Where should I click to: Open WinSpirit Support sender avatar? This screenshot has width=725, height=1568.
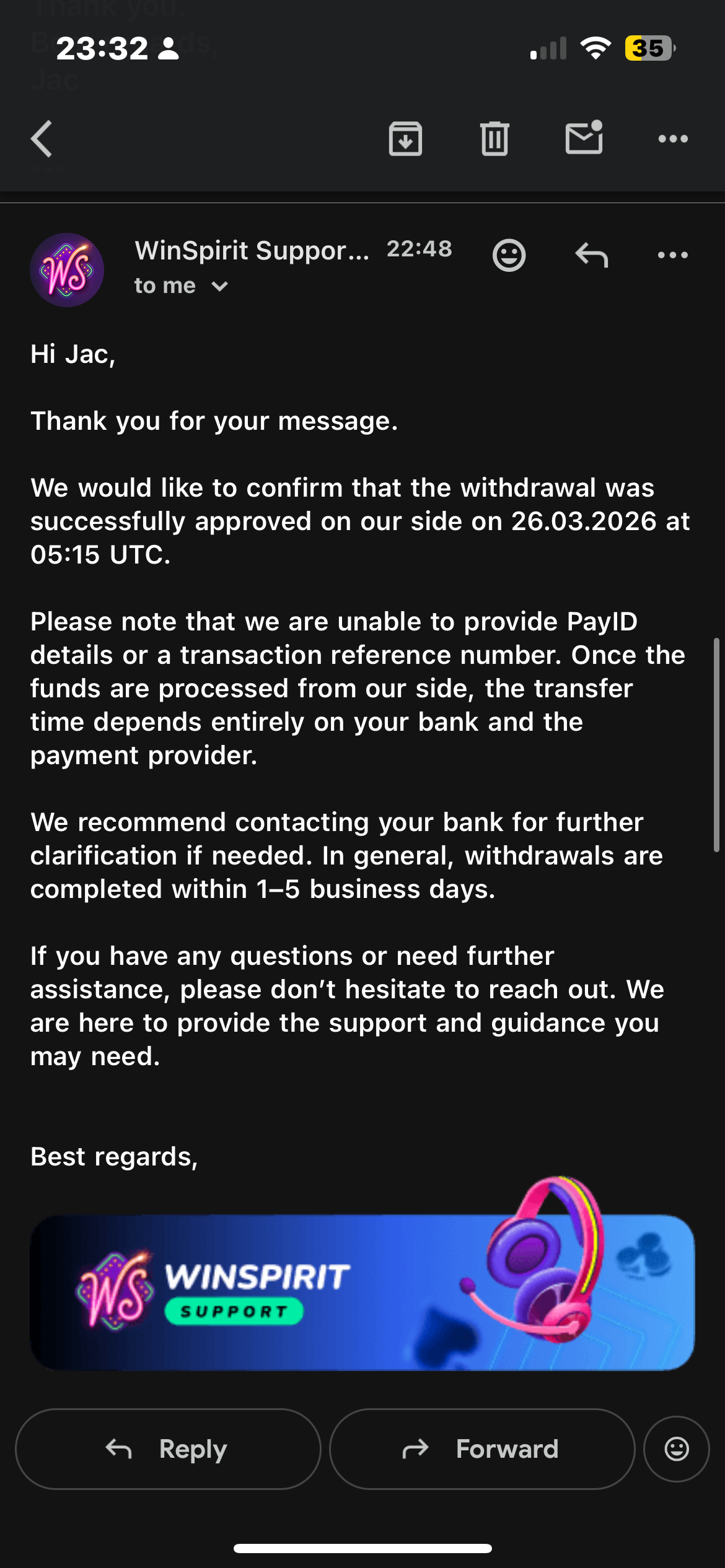[67, 270]
